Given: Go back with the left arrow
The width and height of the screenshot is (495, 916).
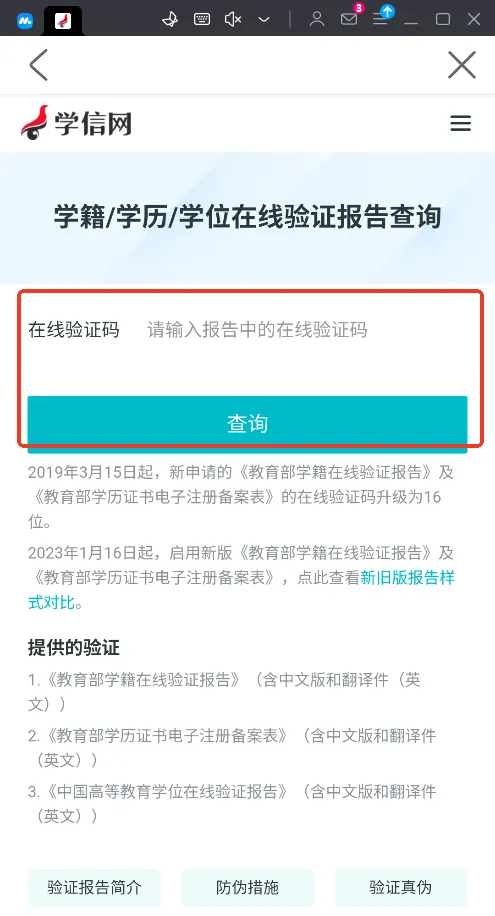Looking at the screenshot, I should click(x=39, y=64).
